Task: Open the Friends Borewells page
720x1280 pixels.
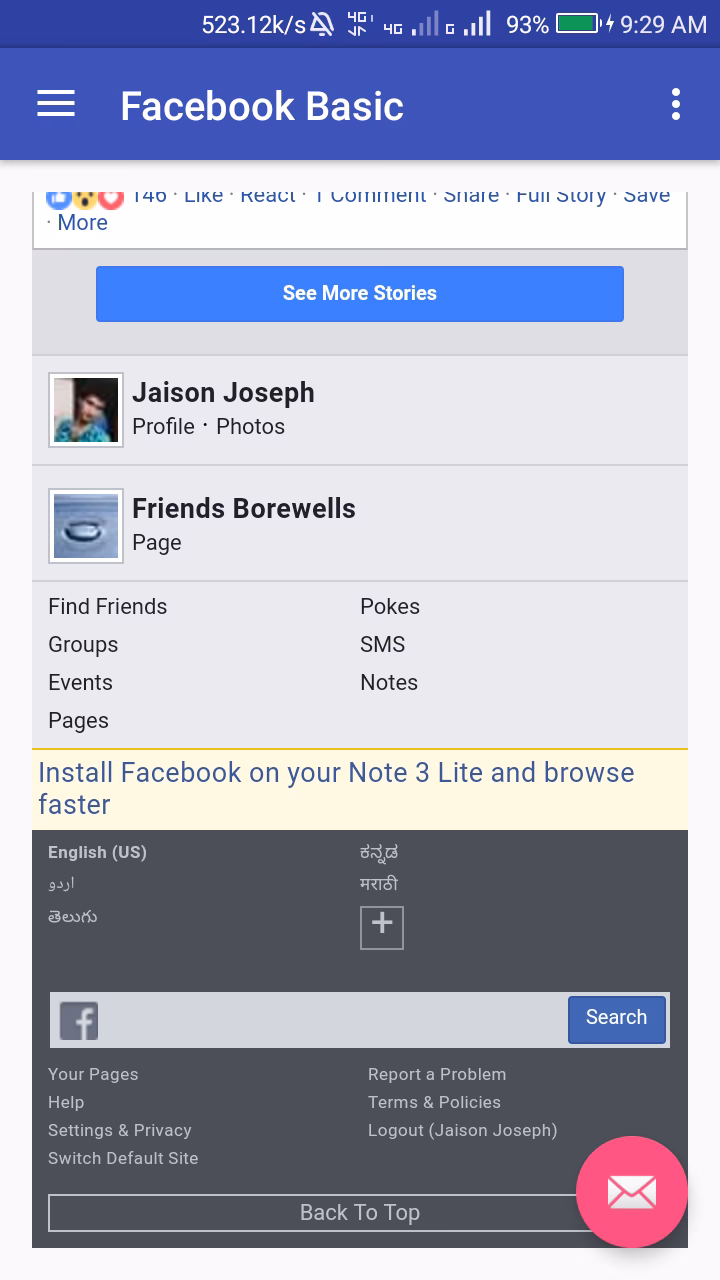Action: (x=243, y=508)
